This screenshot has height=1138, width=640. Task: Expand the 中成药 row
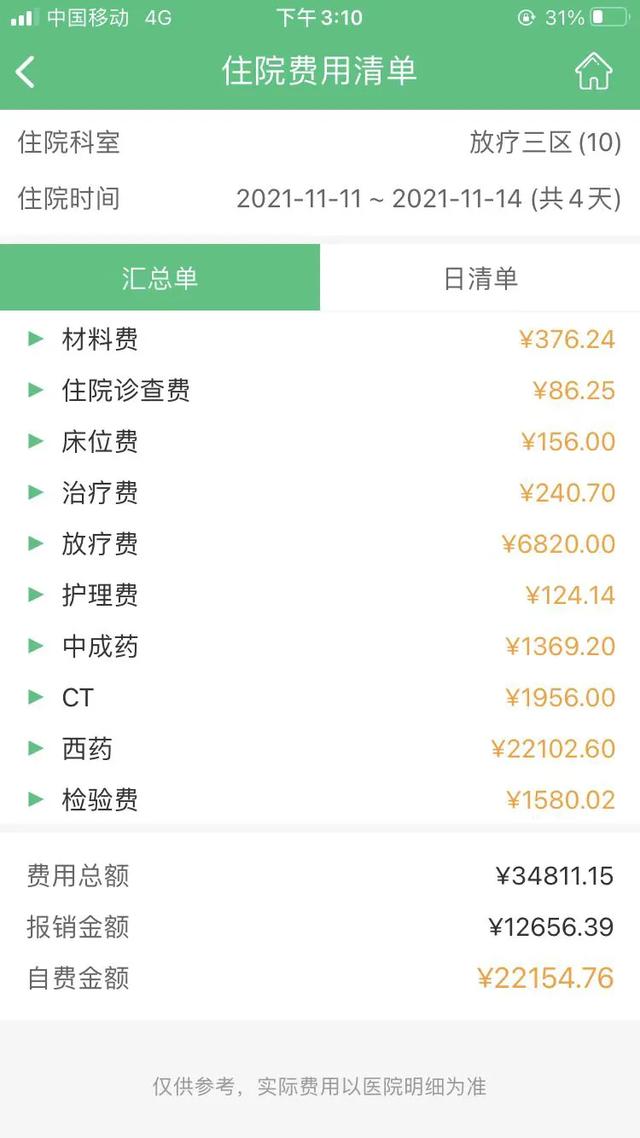pos(320,646)
